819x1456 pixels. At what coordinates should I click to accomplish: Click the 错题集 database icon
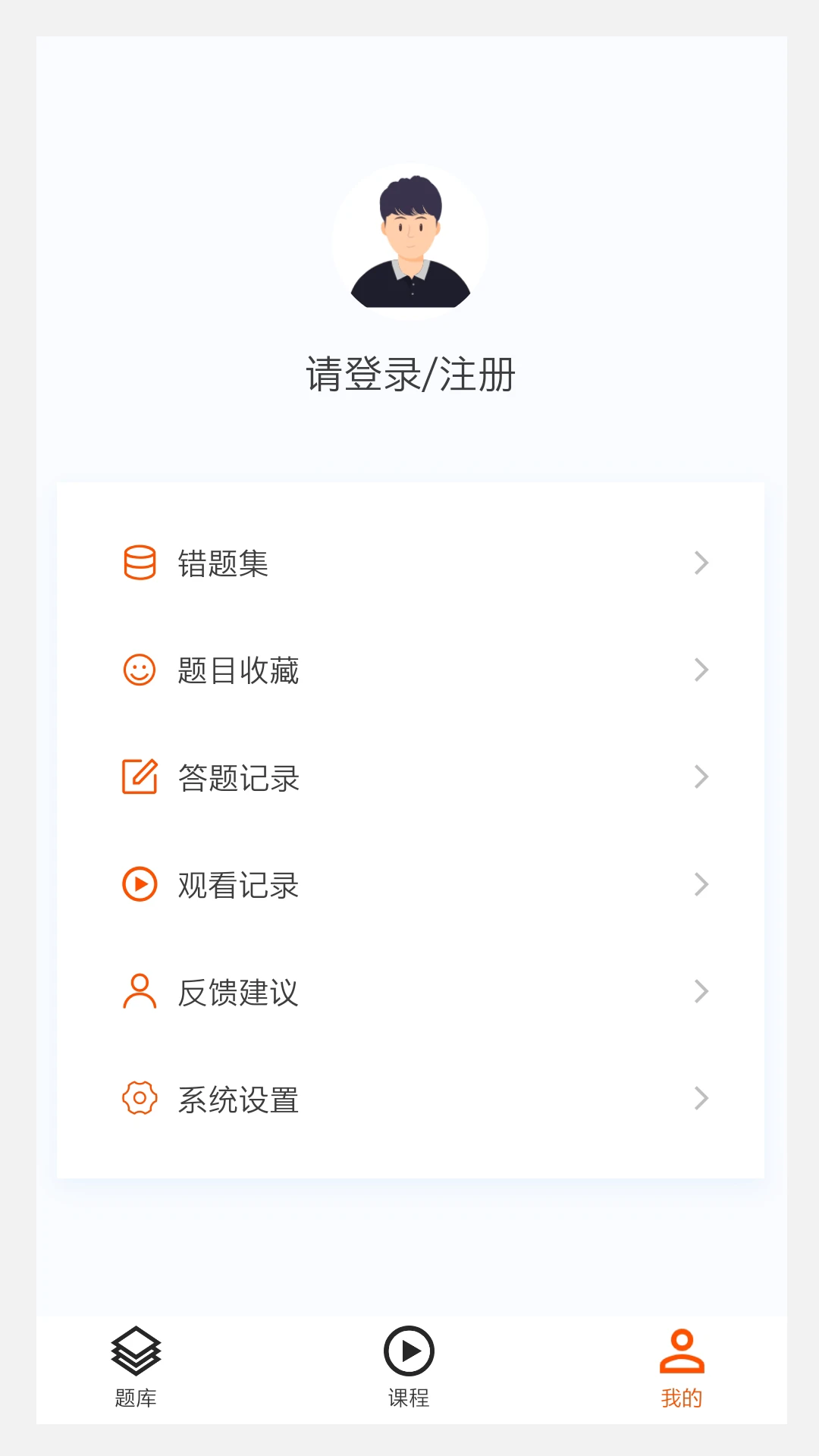point(140,563)
